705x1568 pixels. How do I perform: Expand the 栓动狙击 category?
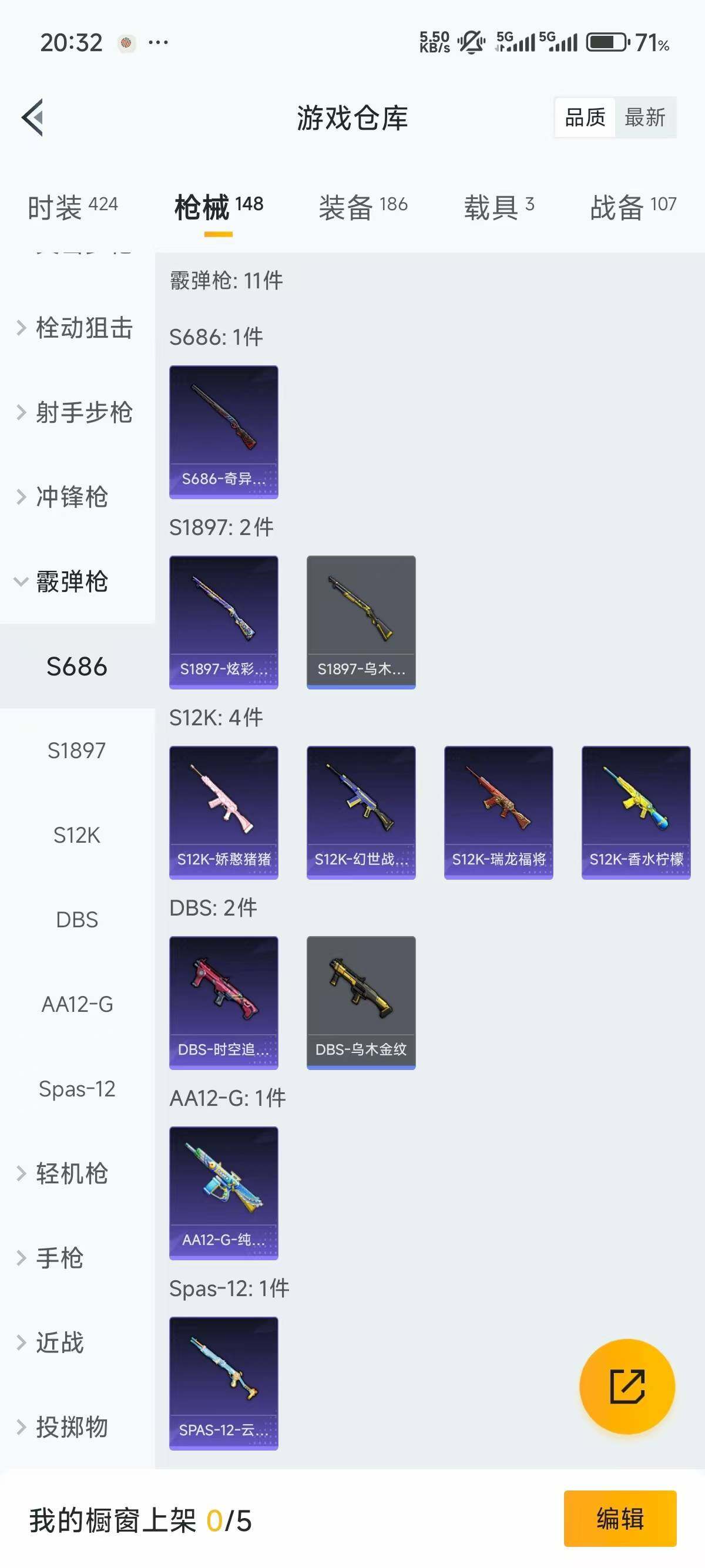click(x=75, y=328)
